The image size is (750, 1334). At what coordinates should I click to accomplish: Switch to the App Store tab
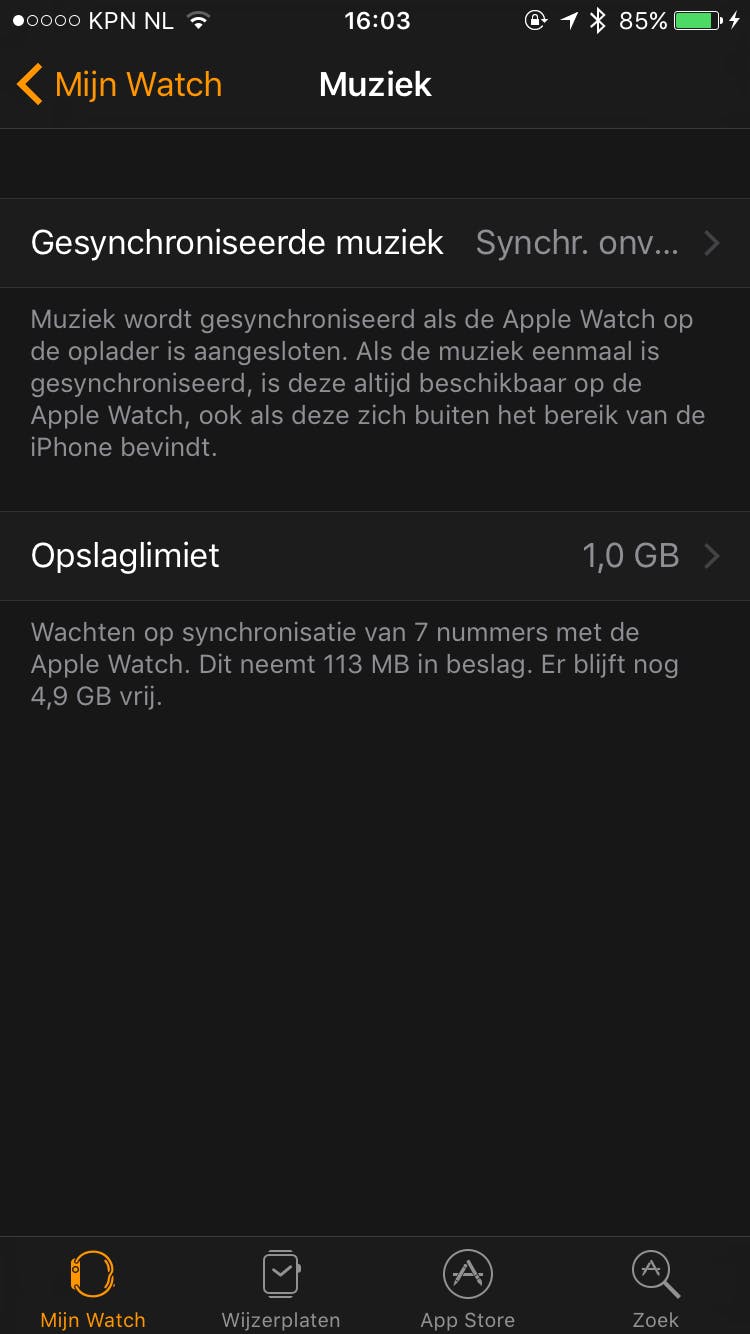click(468, 1288)
